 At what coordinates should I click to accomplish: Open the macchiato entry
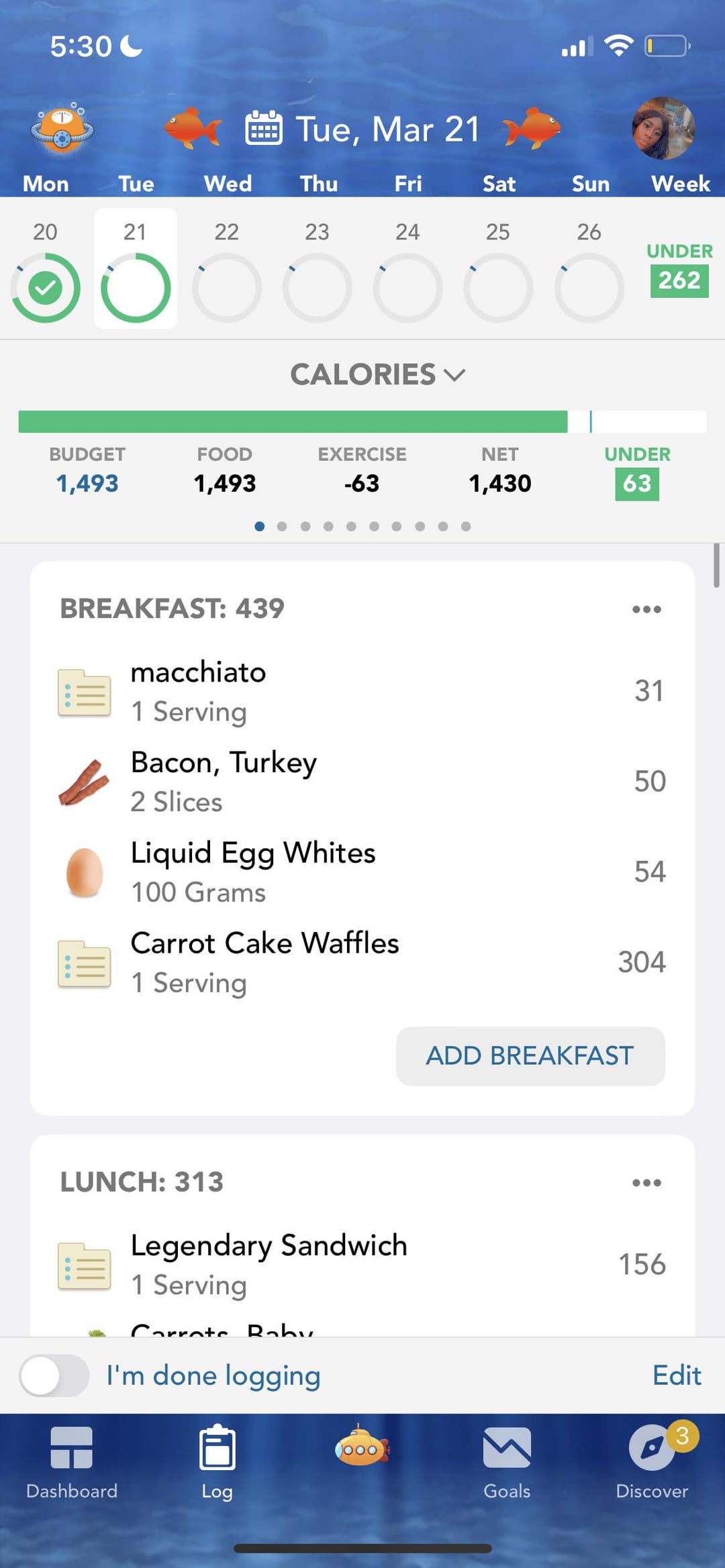[362, 692]
